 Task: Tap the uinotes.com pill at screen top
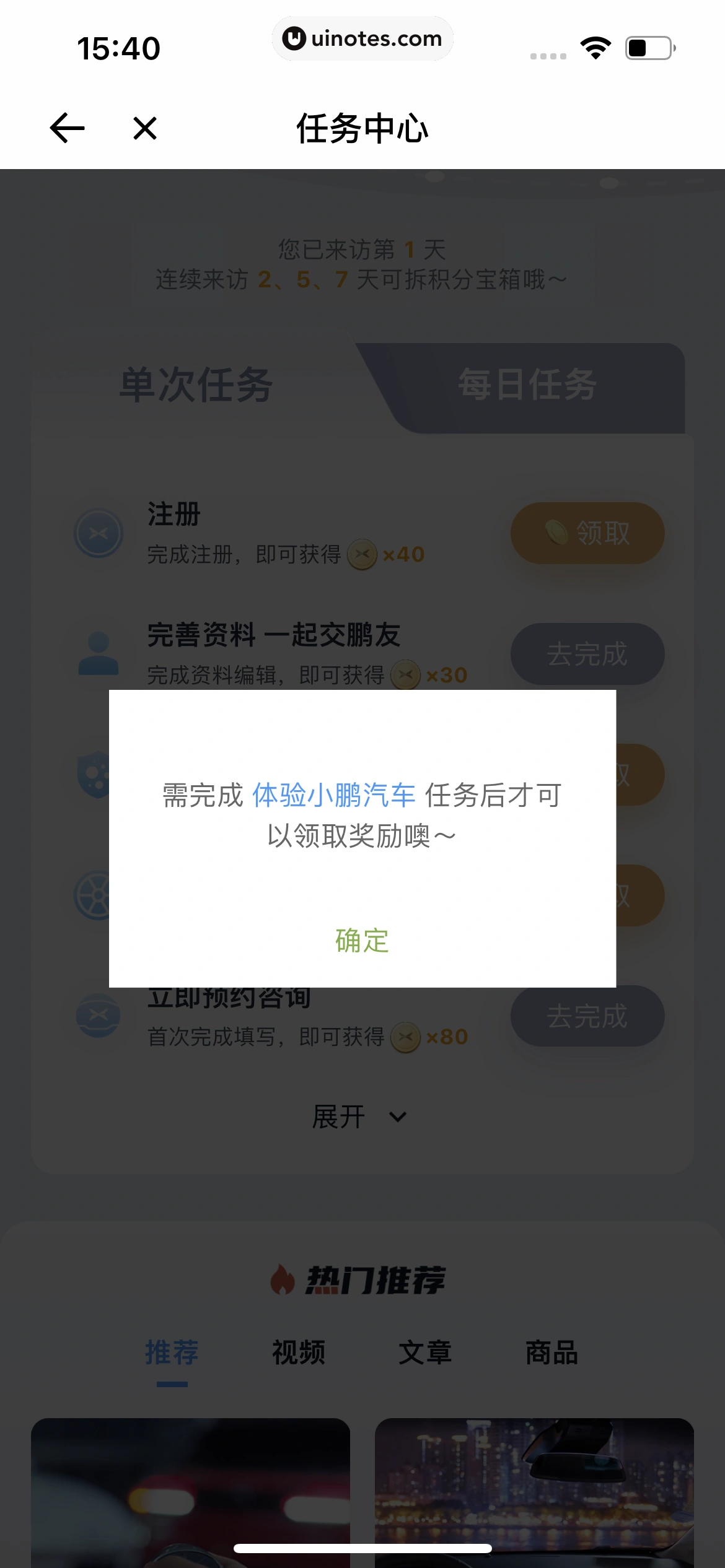362,38
